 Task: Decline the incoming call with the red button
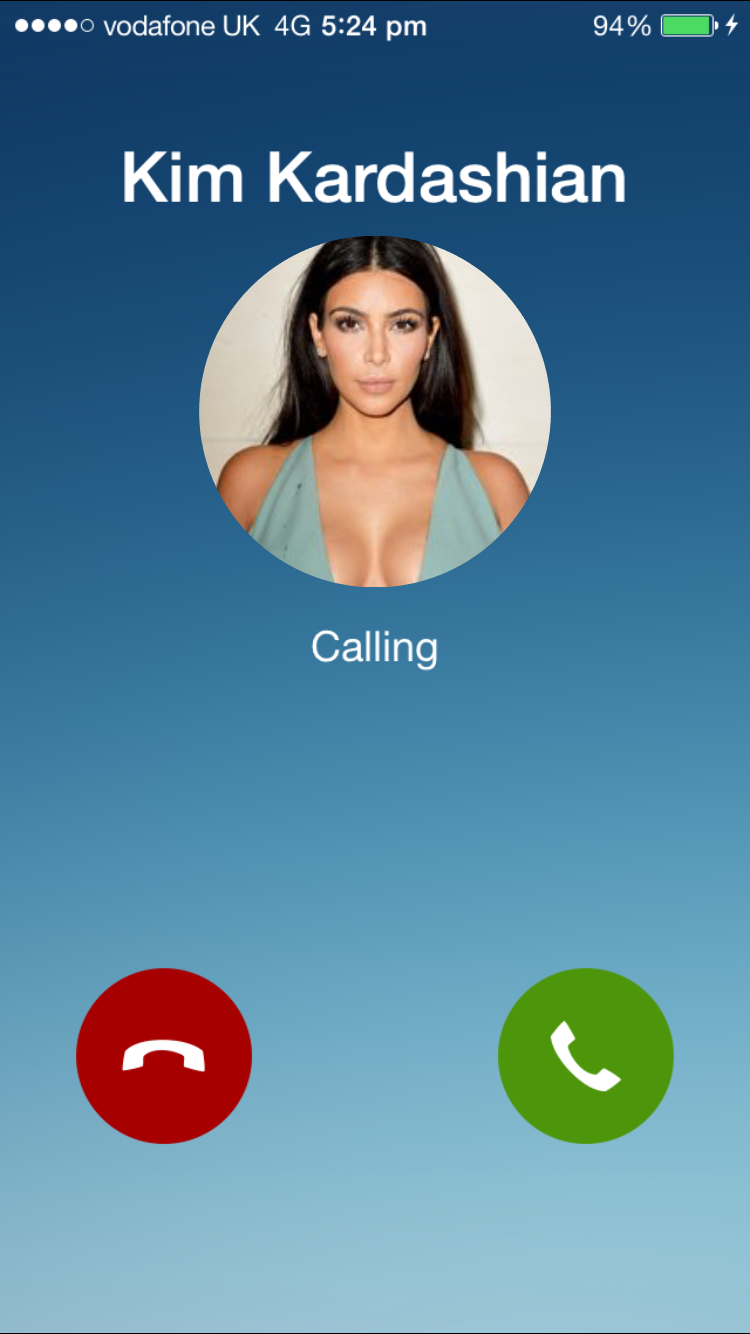164,1055
